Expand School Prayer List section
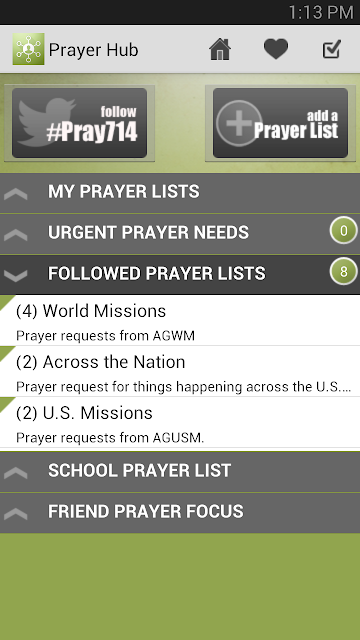 pos(180,471)
